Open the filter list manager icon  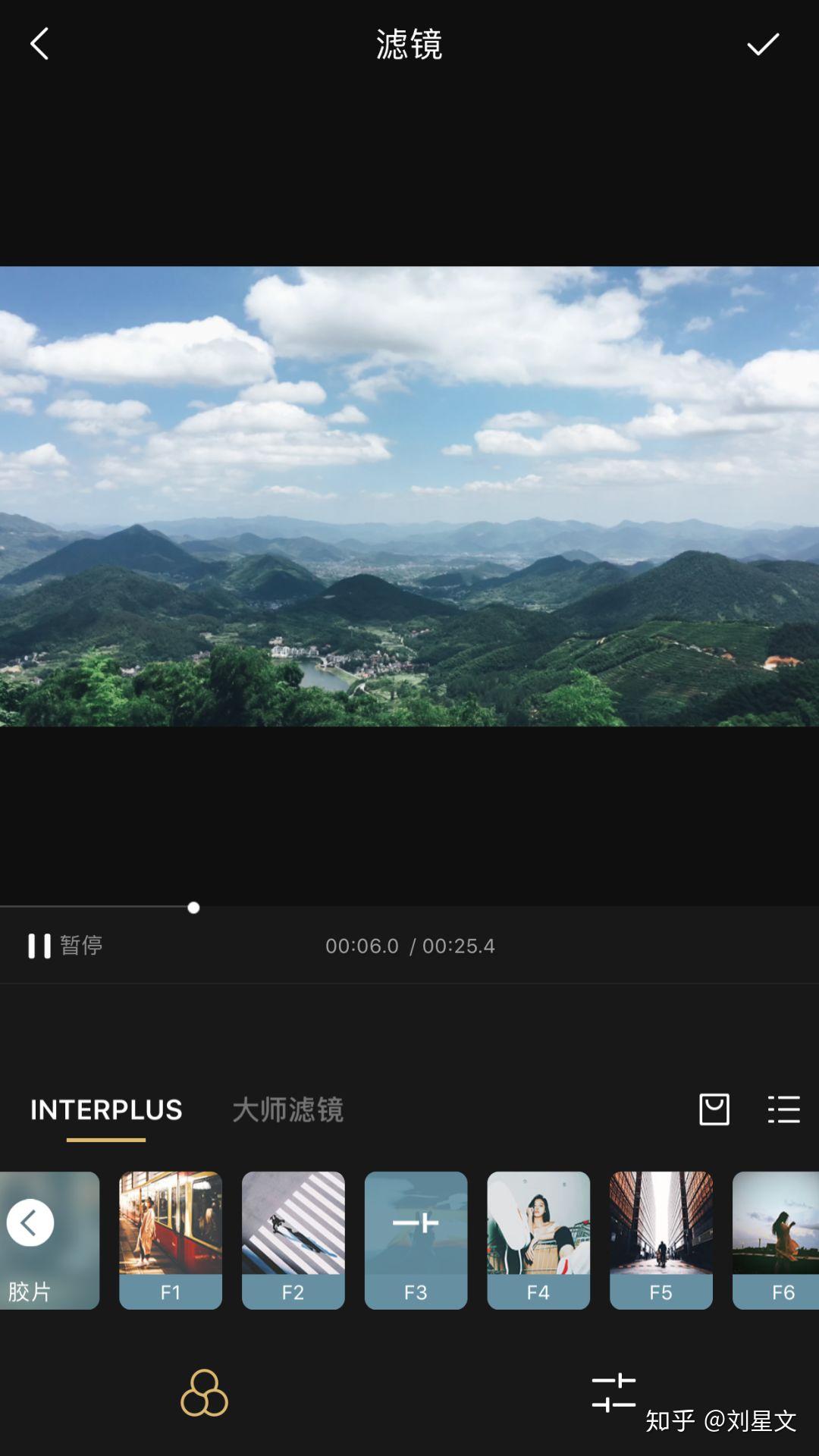[x=783, y=1109]
